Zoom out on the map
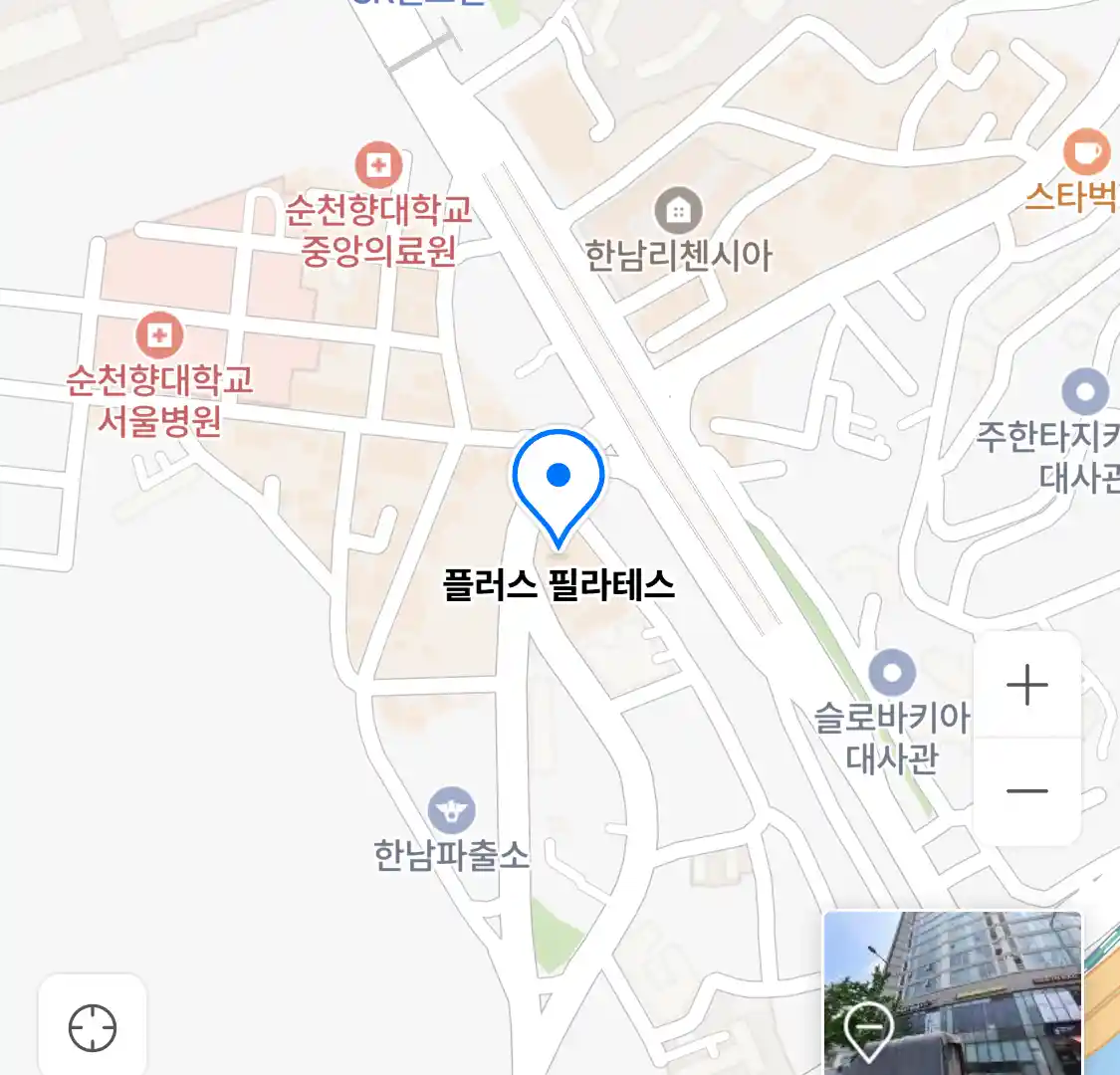The image size is (1120, 1075). (1026, 791)
